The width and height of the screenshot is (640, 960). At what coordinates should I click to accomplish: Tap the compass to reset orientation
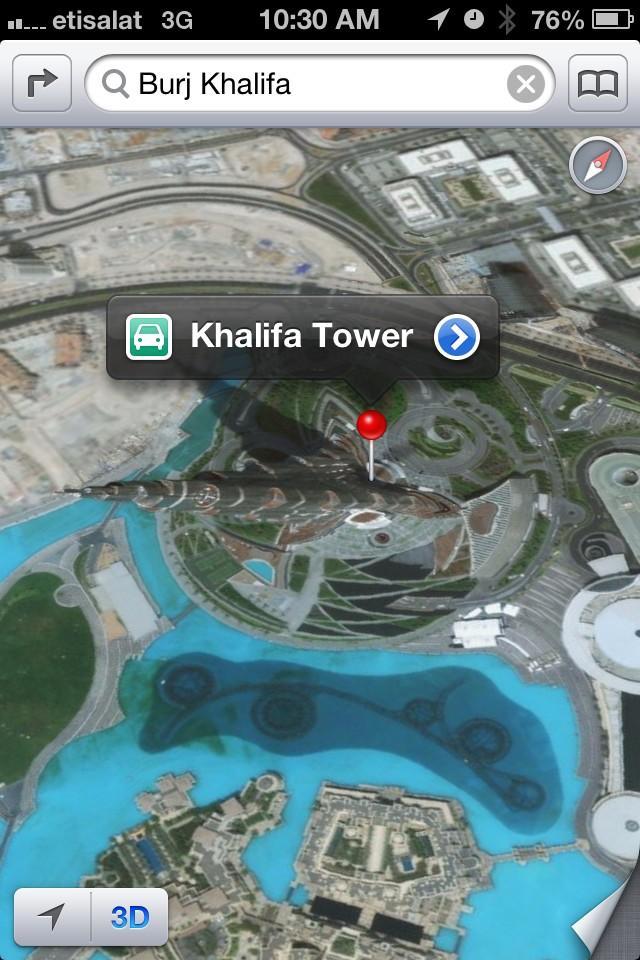pos(597,166)
